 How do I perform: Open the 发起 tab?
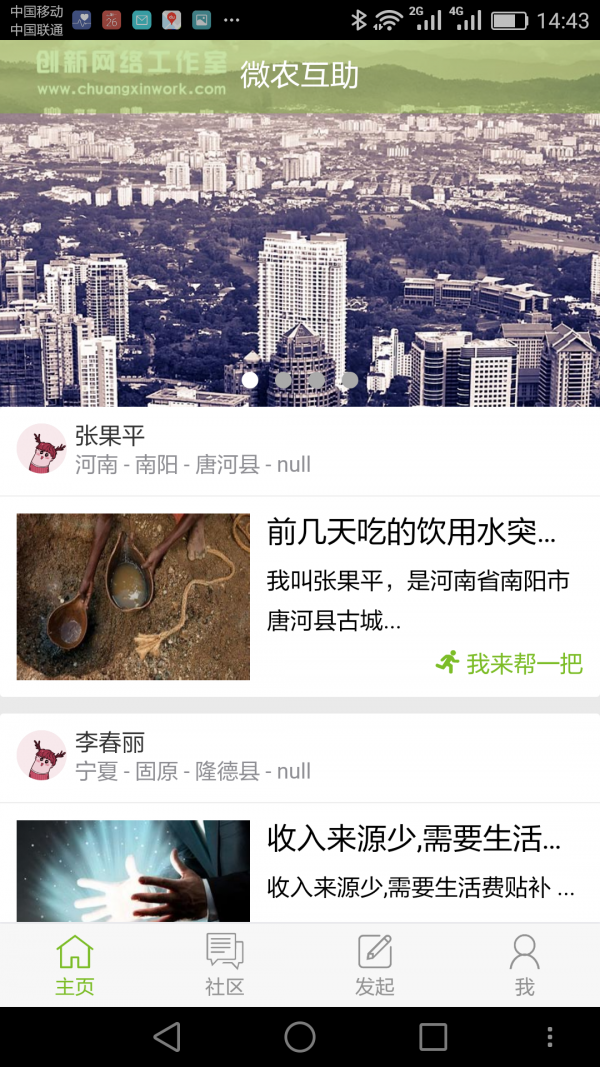(x=374, y=964)
